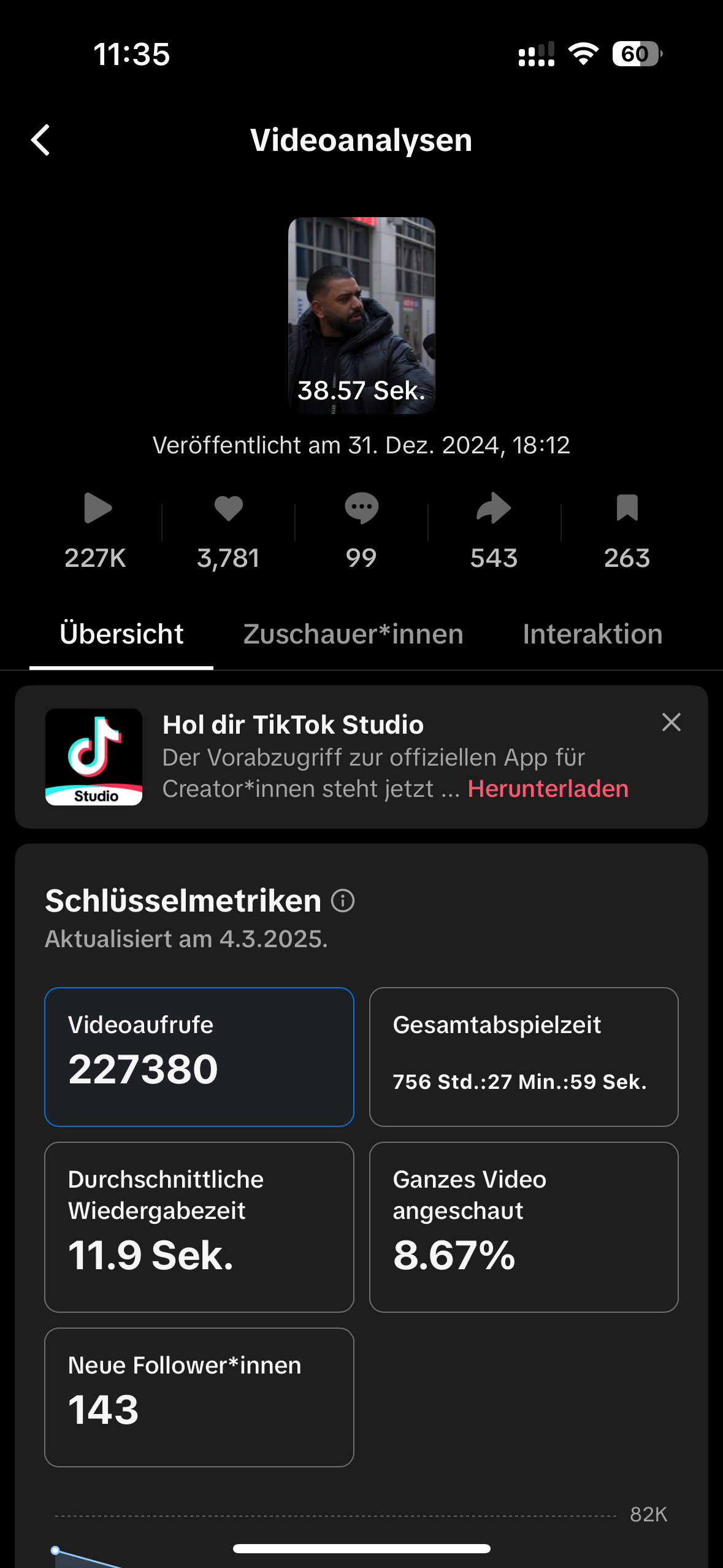
Task: Open the video thumbnail showing 38.57 Sek.
Action: [361, 315]
